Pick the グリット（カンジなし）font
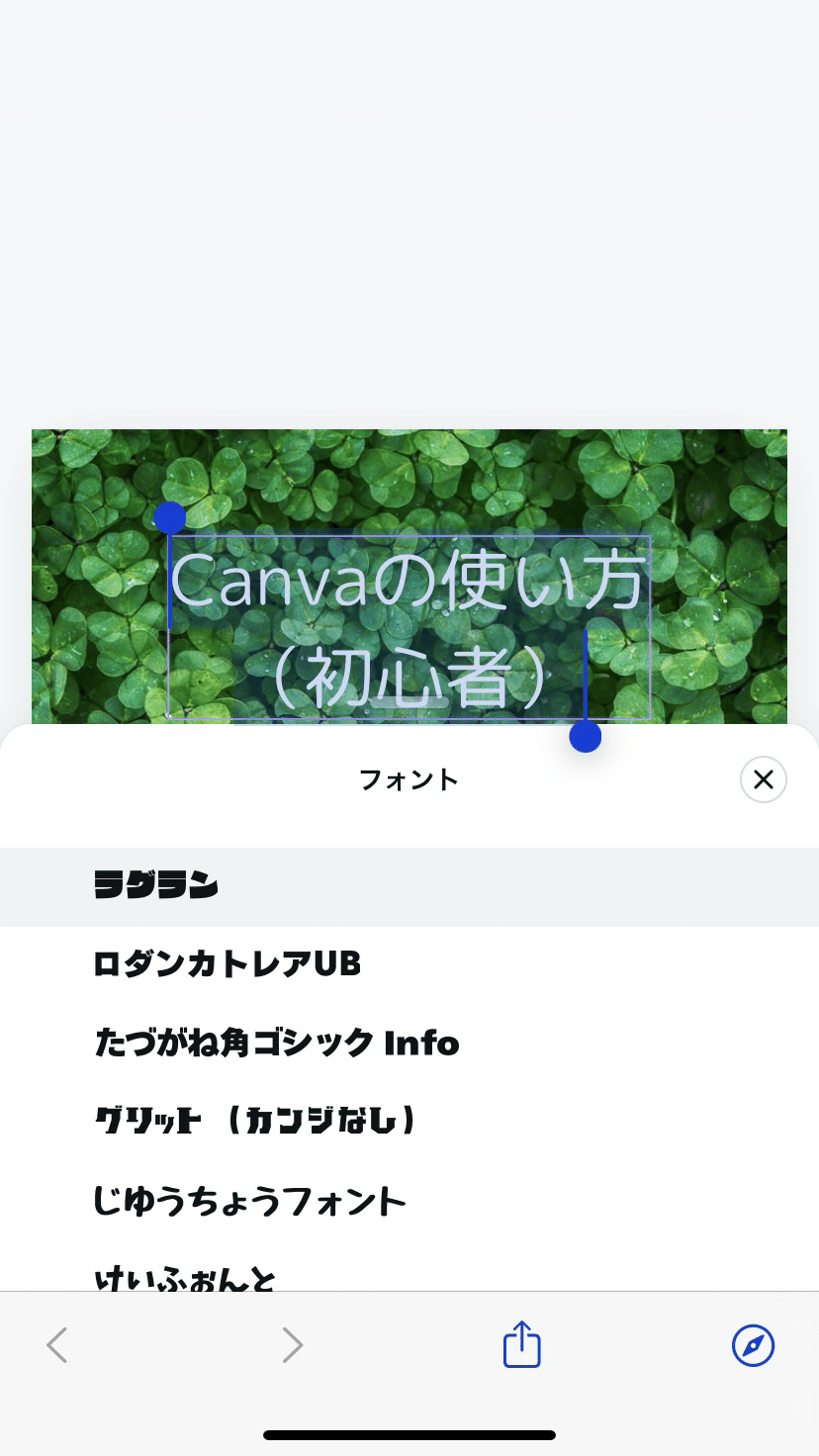Viewport: 819px width, 1456px height. tap(409, 1122)
